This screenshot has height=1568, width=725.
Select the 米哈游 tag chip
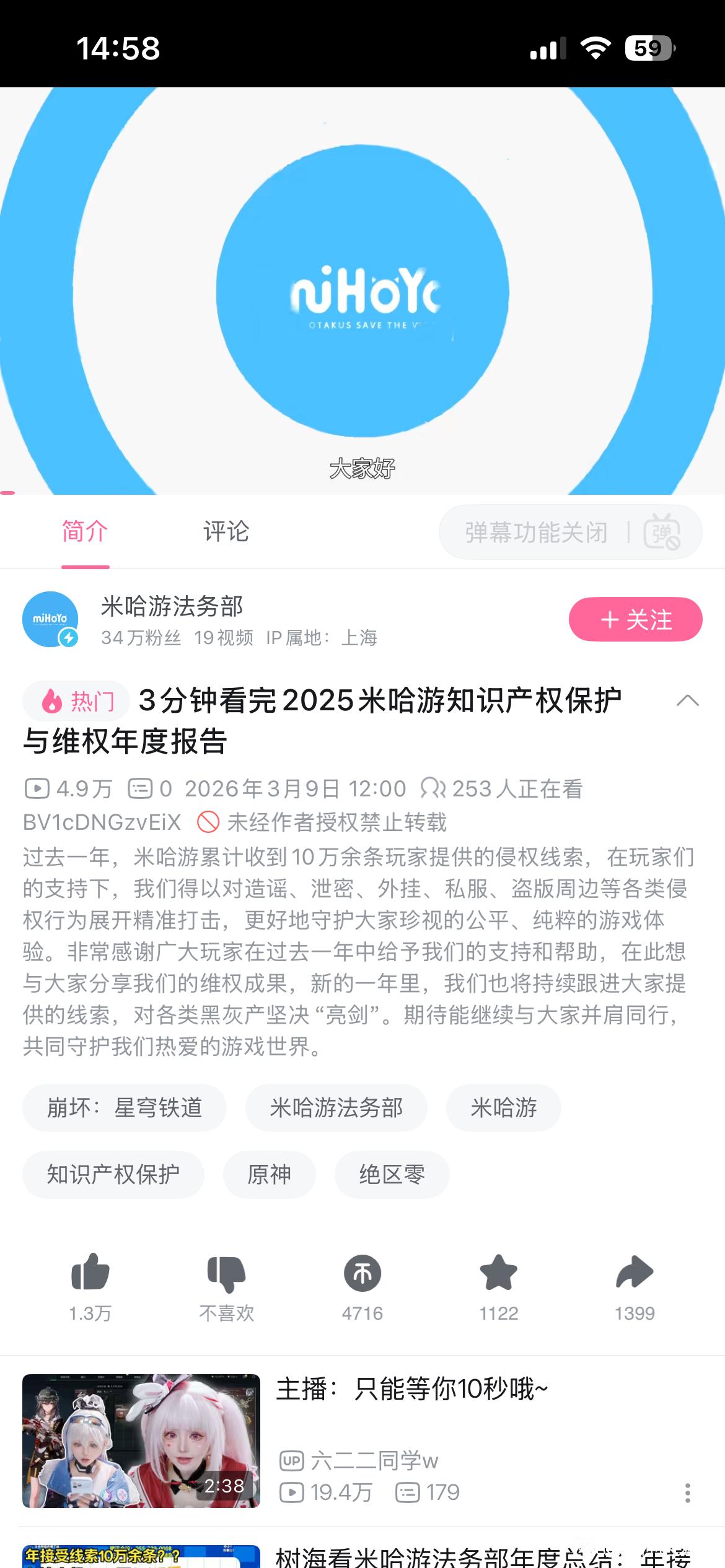coord(503,1108)
